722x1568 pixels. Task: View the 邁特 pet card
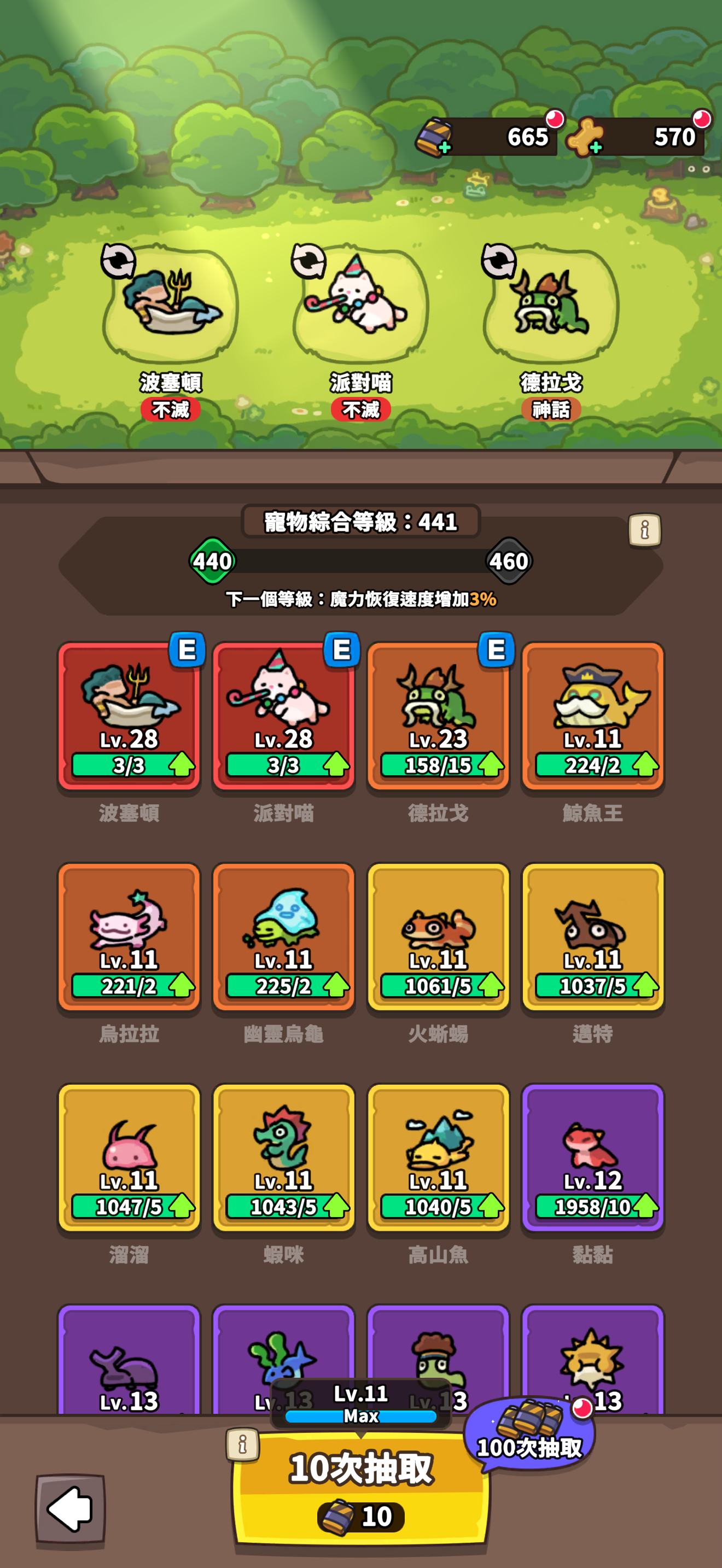click(593, 937)
